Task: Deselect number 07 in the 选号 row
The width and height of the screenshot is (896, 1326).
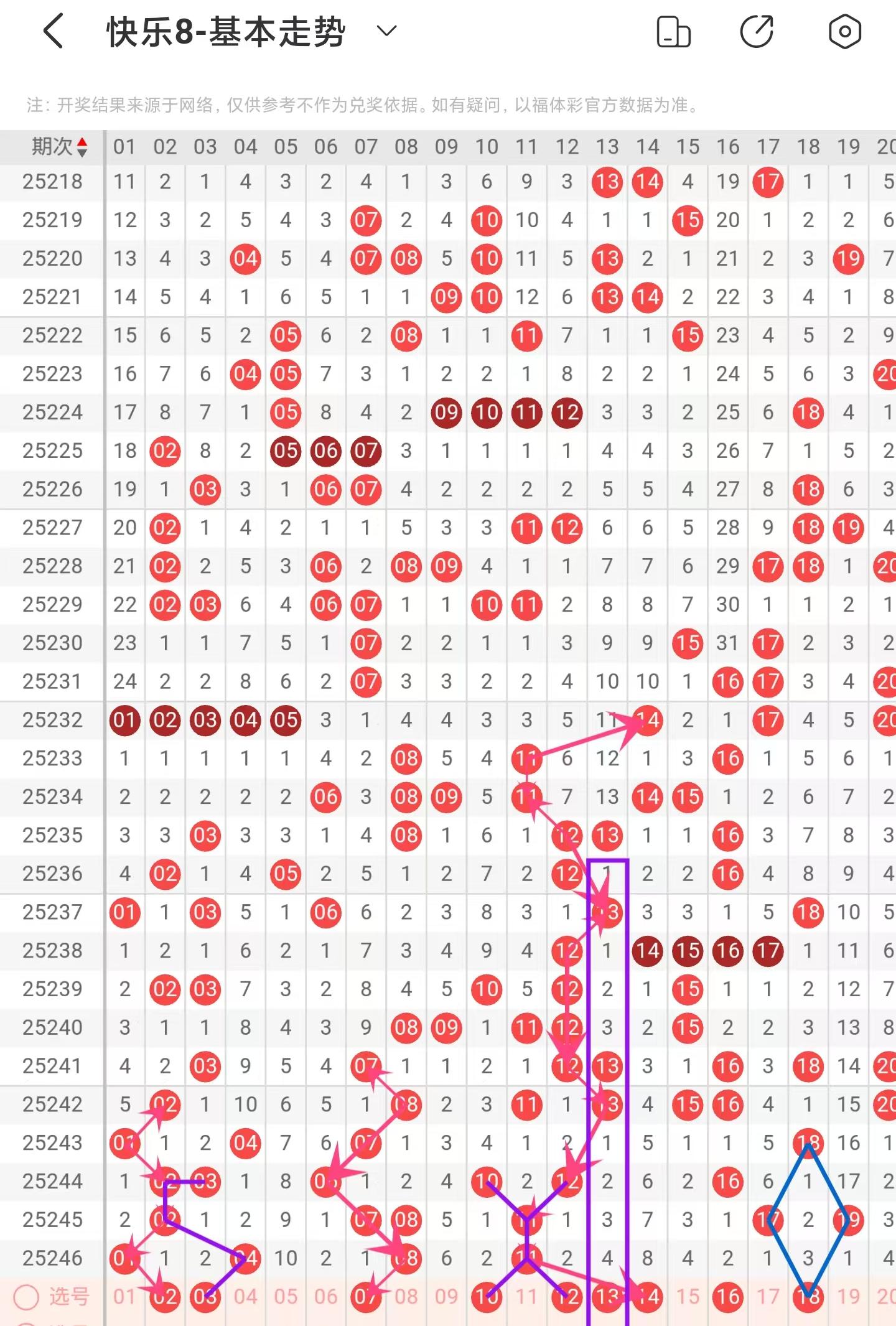Action: 365,1297
